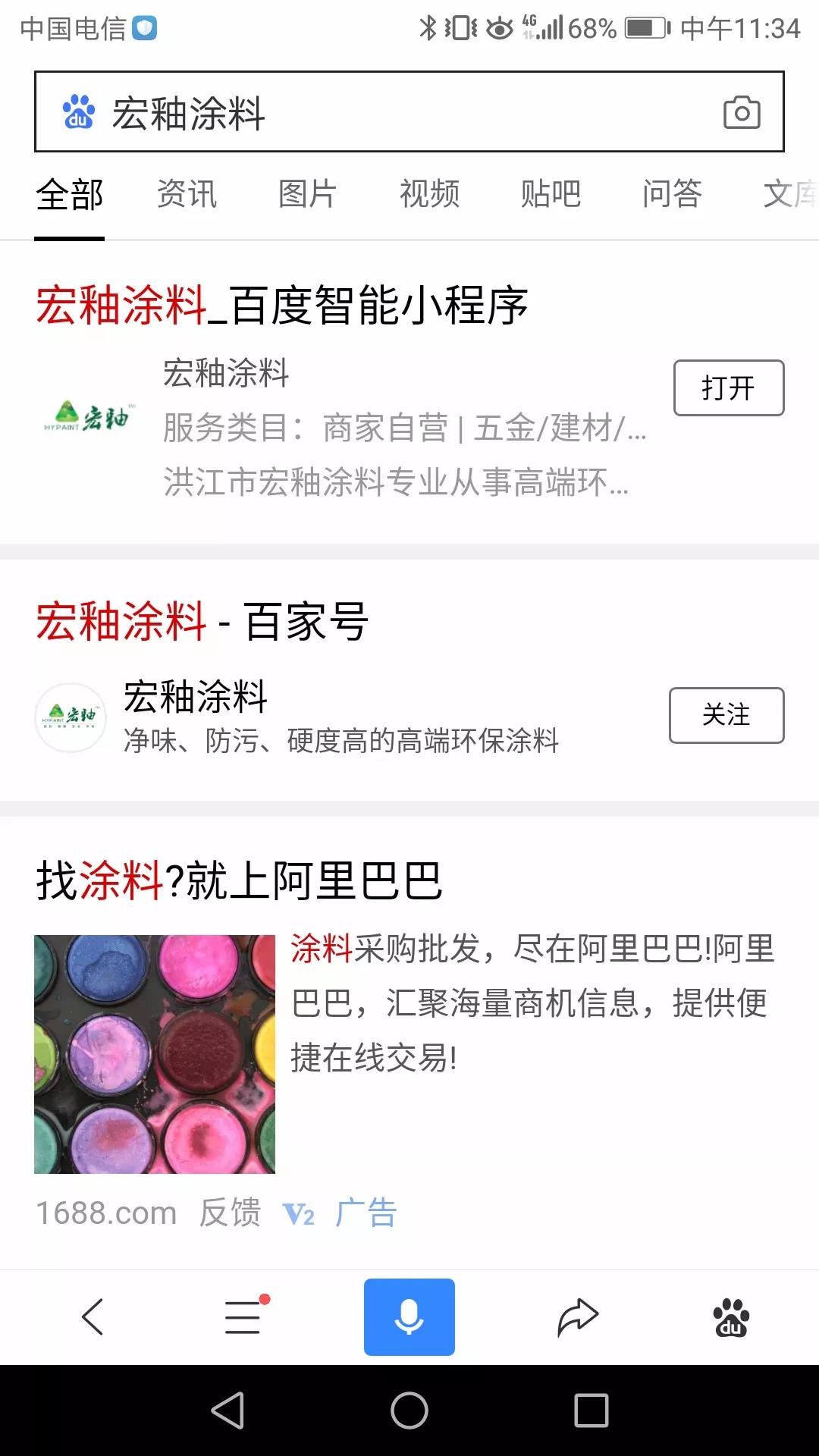
Task: Switch to the 视频 tab
Action: [429, 194]
